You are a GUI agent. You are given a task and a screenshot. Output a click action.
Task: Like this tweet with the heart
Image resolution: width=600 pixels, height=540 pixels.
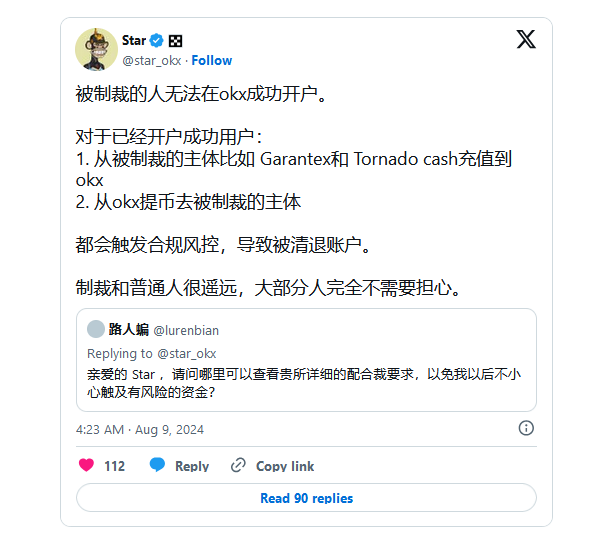click(87, 465)
